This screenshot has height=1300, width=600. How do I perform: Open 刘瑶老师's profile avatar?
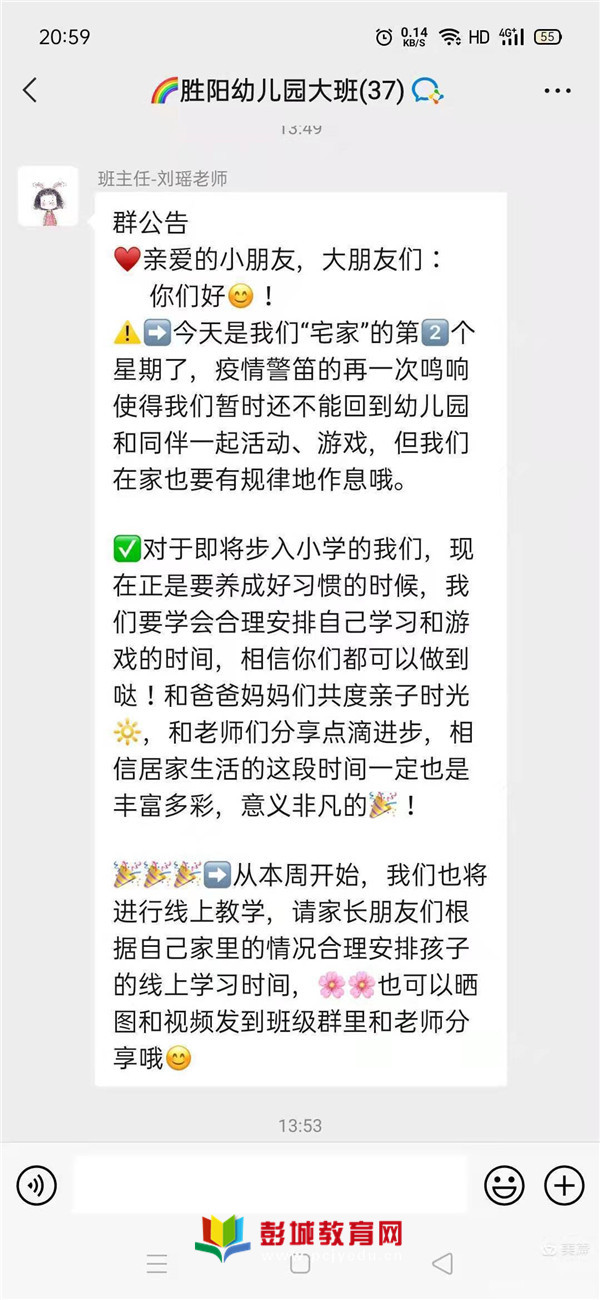tap(47, 197)
